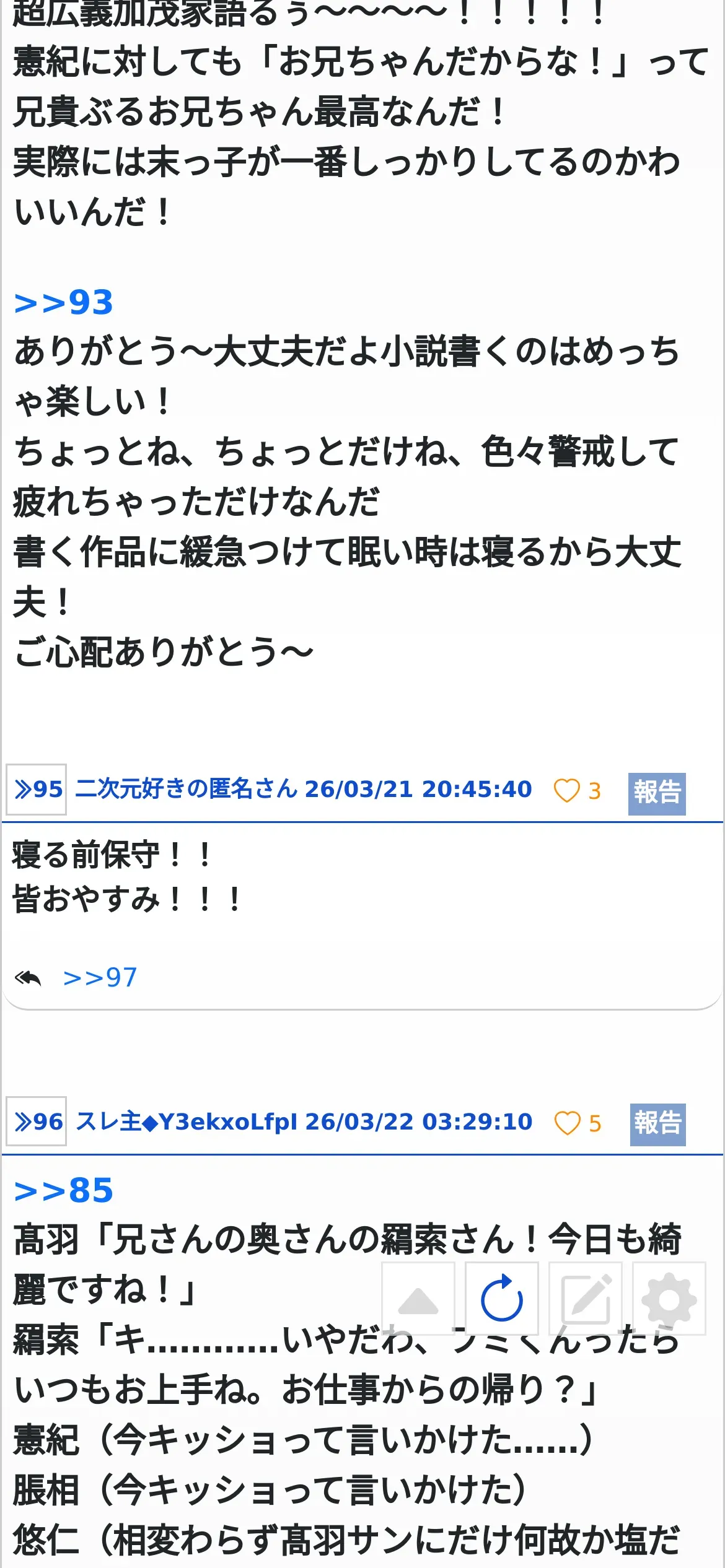725x1568 pixels.
Task: Report post 95 via 報告 button
Action: click(657, 793)
